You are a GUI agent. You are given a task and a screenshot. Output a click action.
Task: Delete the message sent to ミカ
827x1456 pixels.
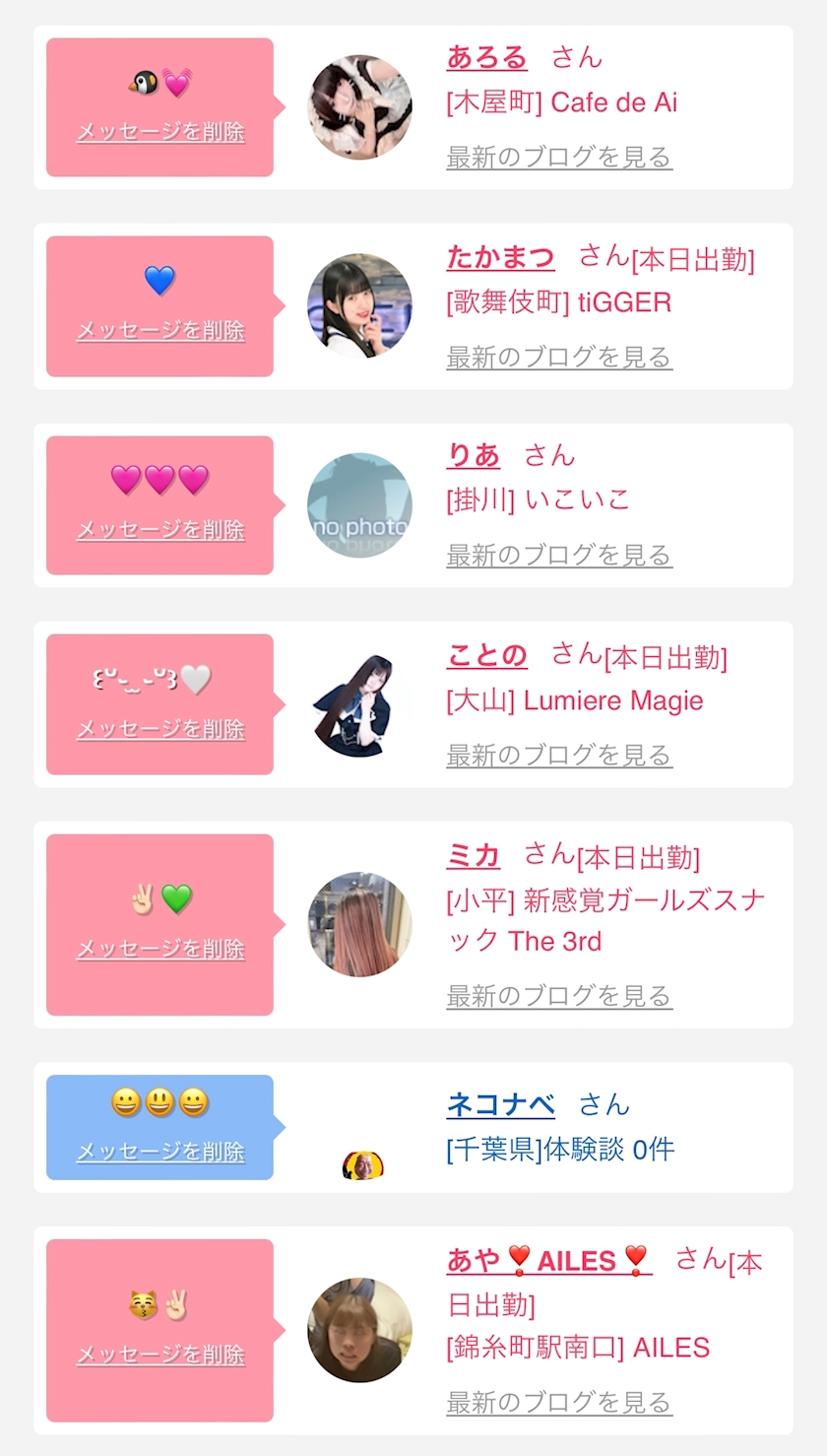coord(160,949)
